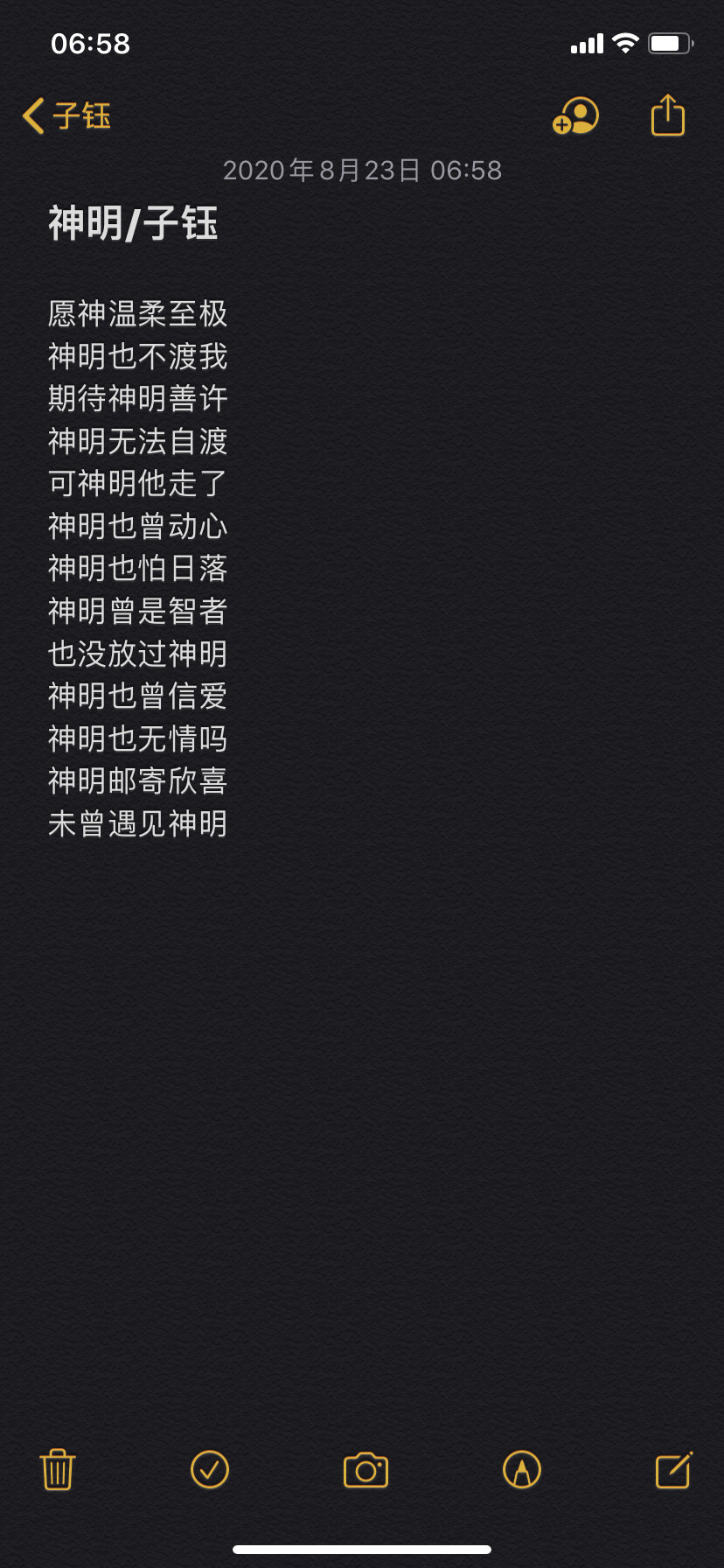Select the line 愿神温柔至极
724x1568 pixels.
point(137,315)
